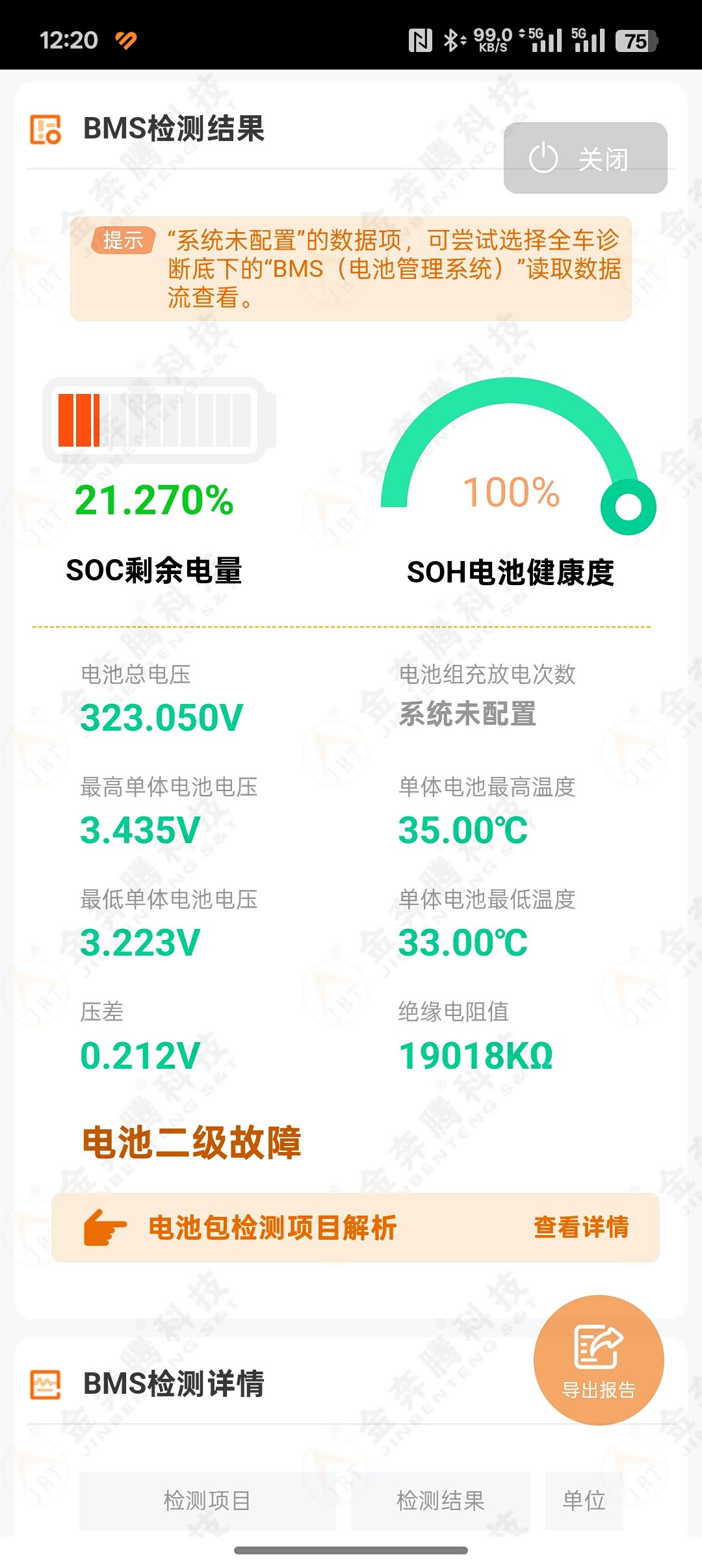The width and height of the screenshot is (702, 1568).
Task: Tap the 导出报告 floating button
Action: [599, 1360]
